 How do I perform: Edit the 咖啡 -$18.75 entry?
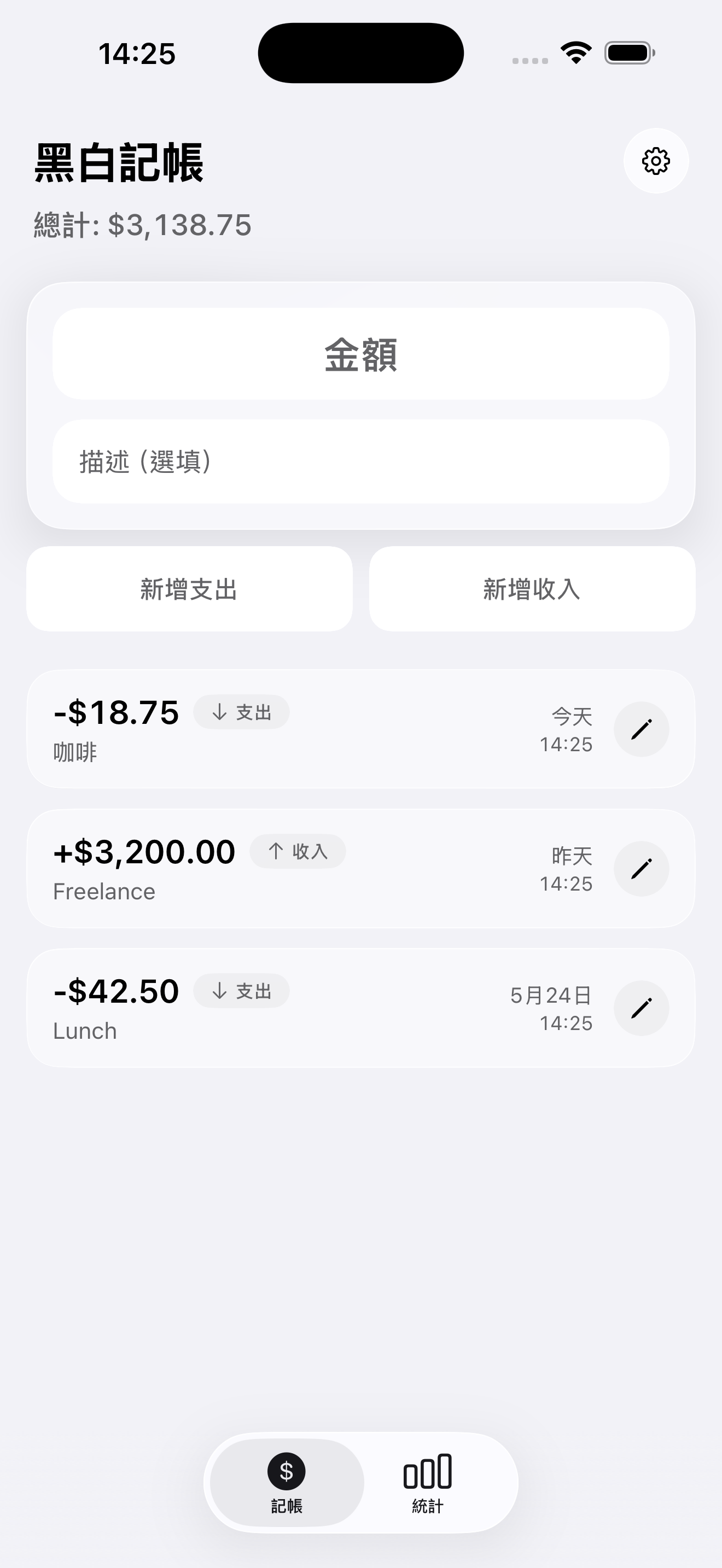click(641, 729)
